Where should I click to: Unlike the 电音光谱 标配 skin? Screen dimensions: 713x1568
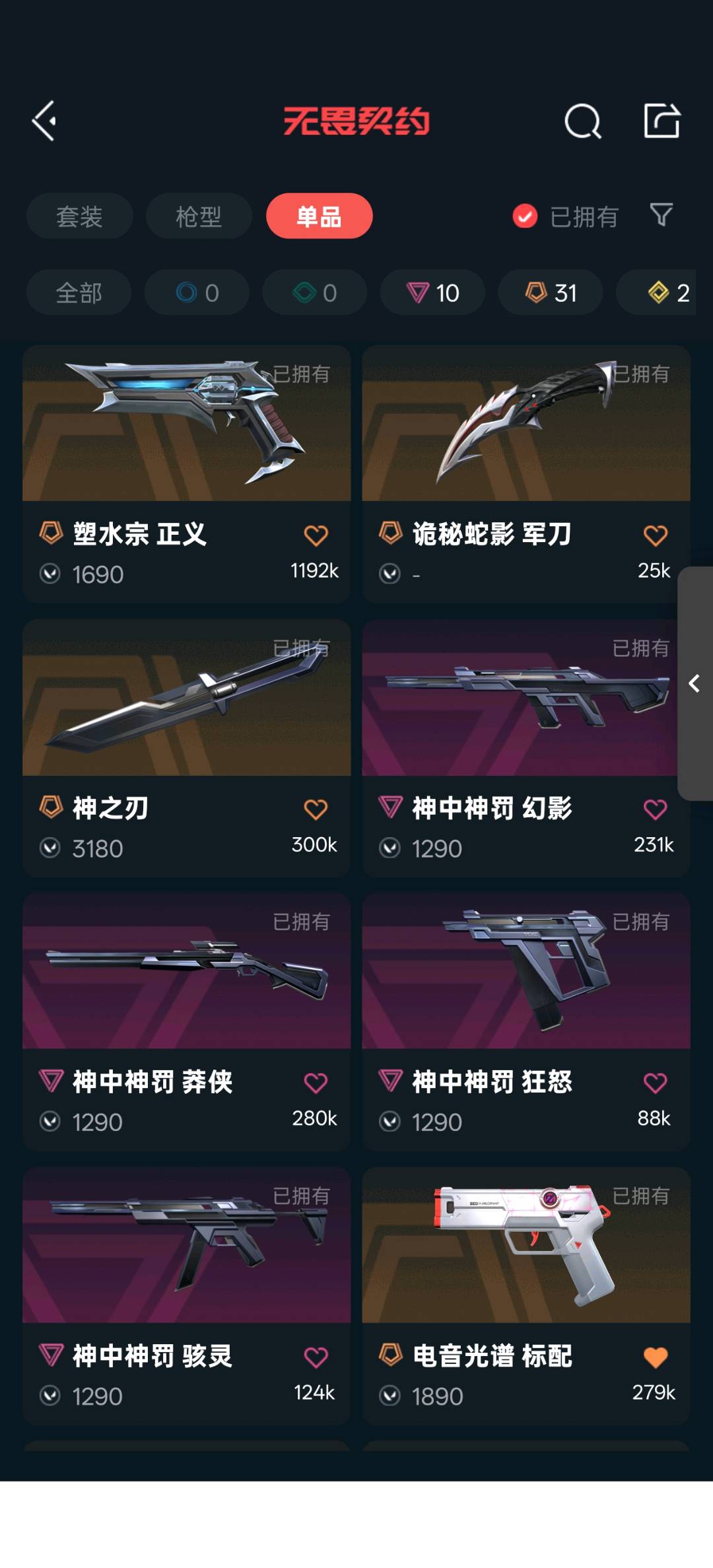pos(655,1357)
